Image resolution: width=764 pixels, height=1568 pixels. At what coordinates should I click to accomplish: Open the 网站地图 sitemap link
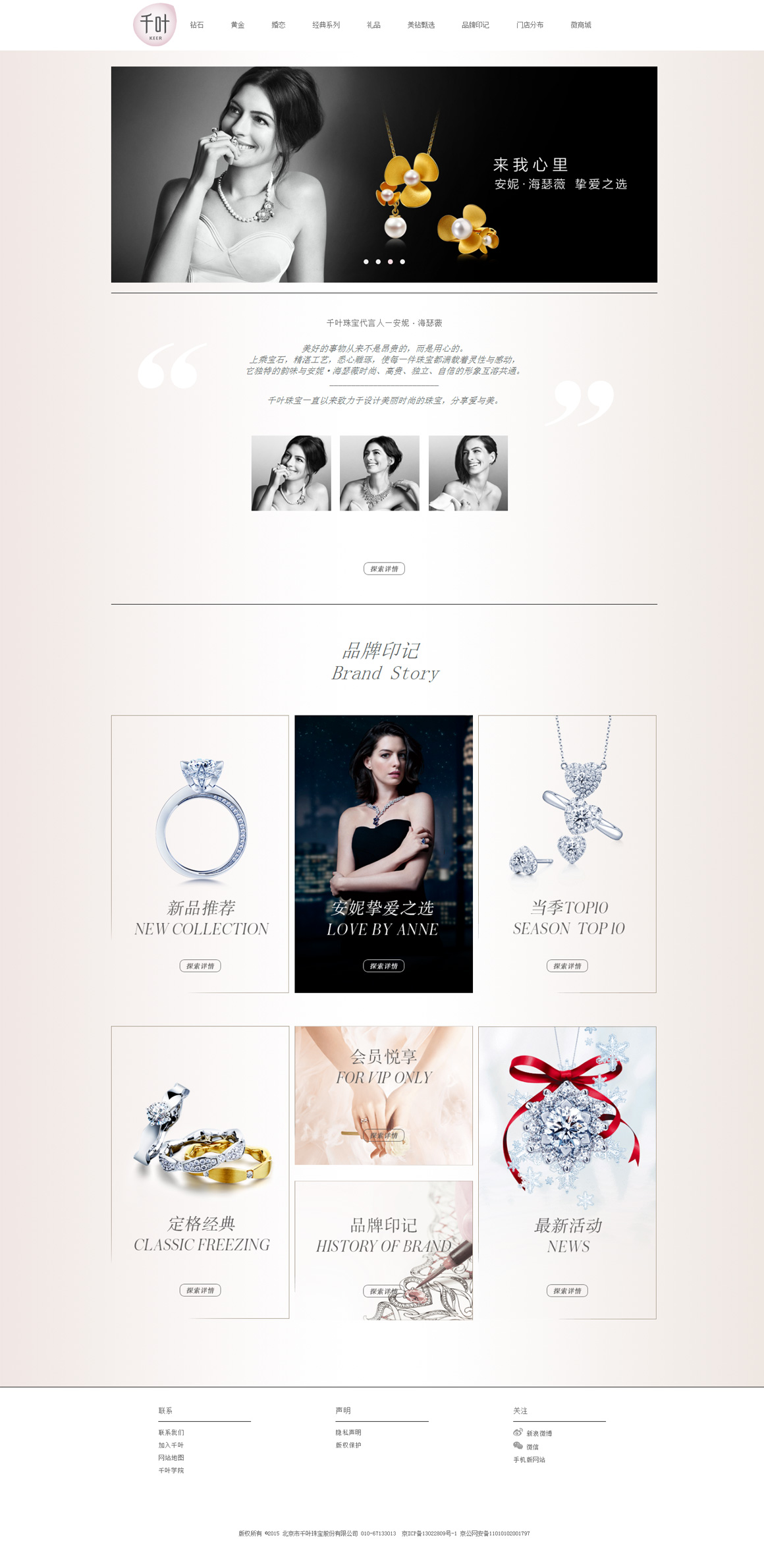(x=171, y=1457)
